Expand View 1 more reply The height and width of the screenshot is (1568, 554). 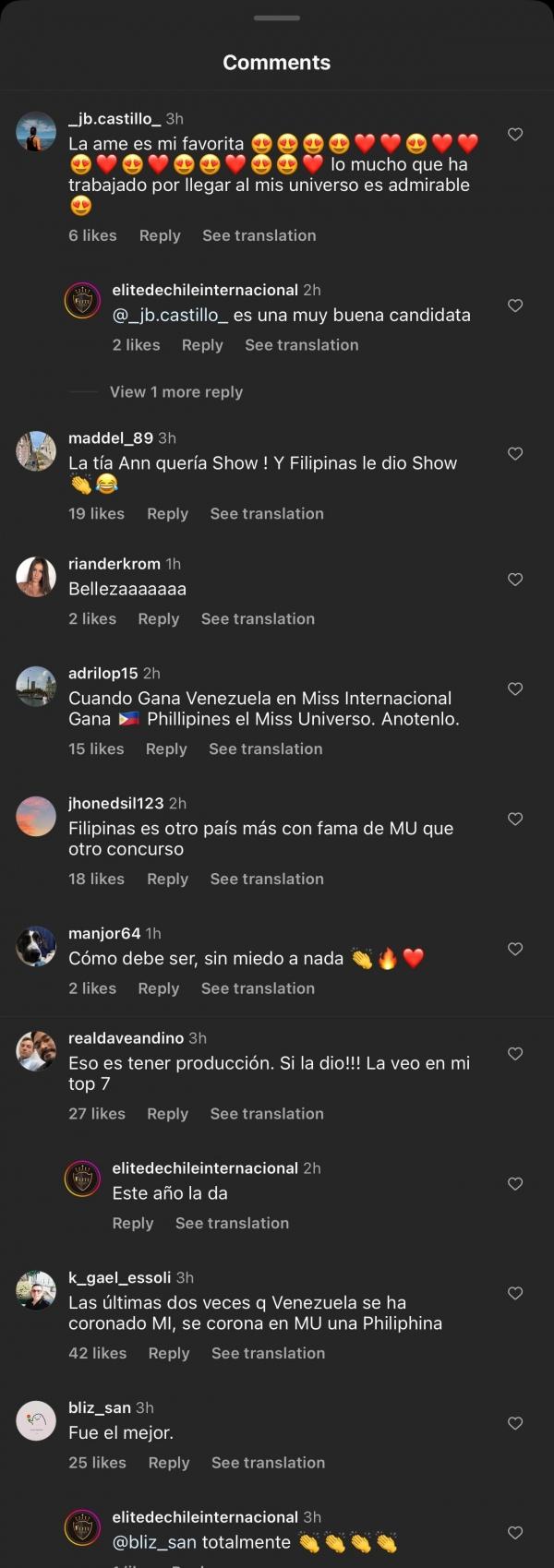(175, 391)
